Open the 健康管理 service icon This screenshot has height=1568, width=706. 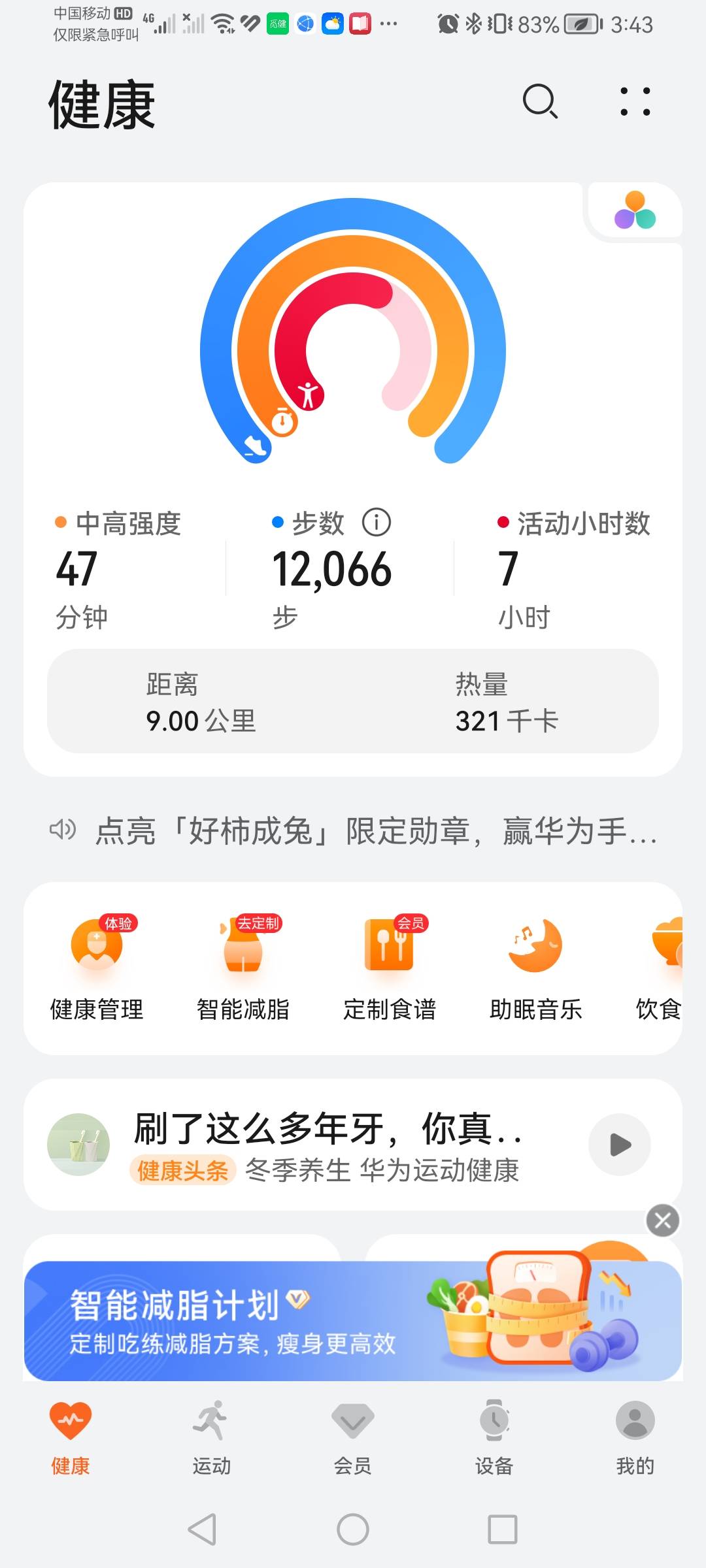(x=95, y=949)
